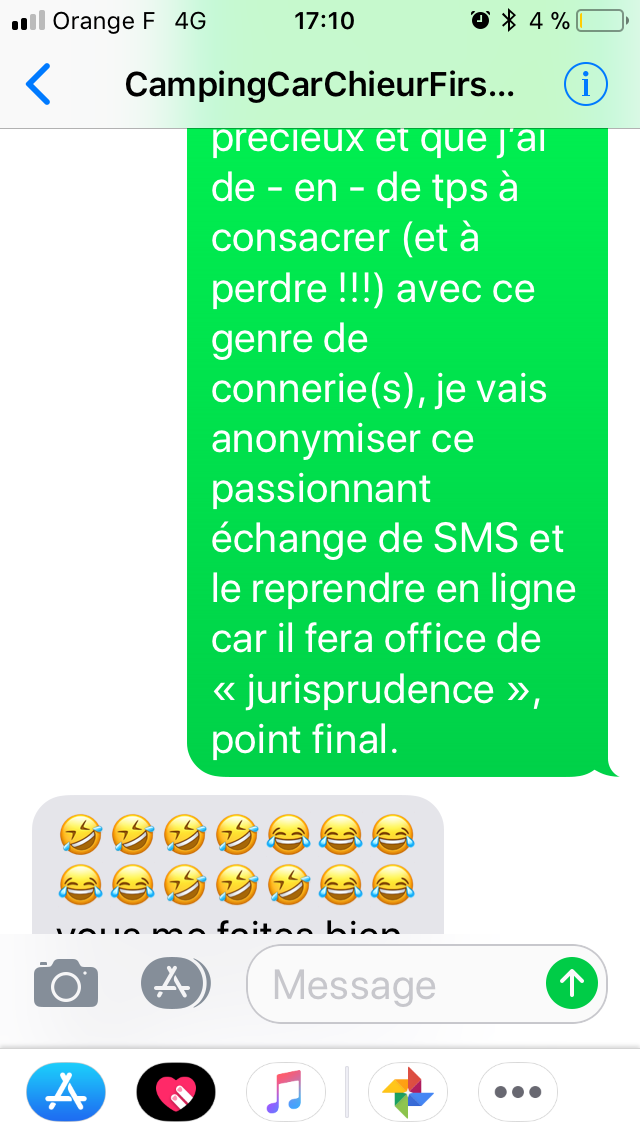
Task: Open the Digital Touch heart app
Action: coord(176,1092)
